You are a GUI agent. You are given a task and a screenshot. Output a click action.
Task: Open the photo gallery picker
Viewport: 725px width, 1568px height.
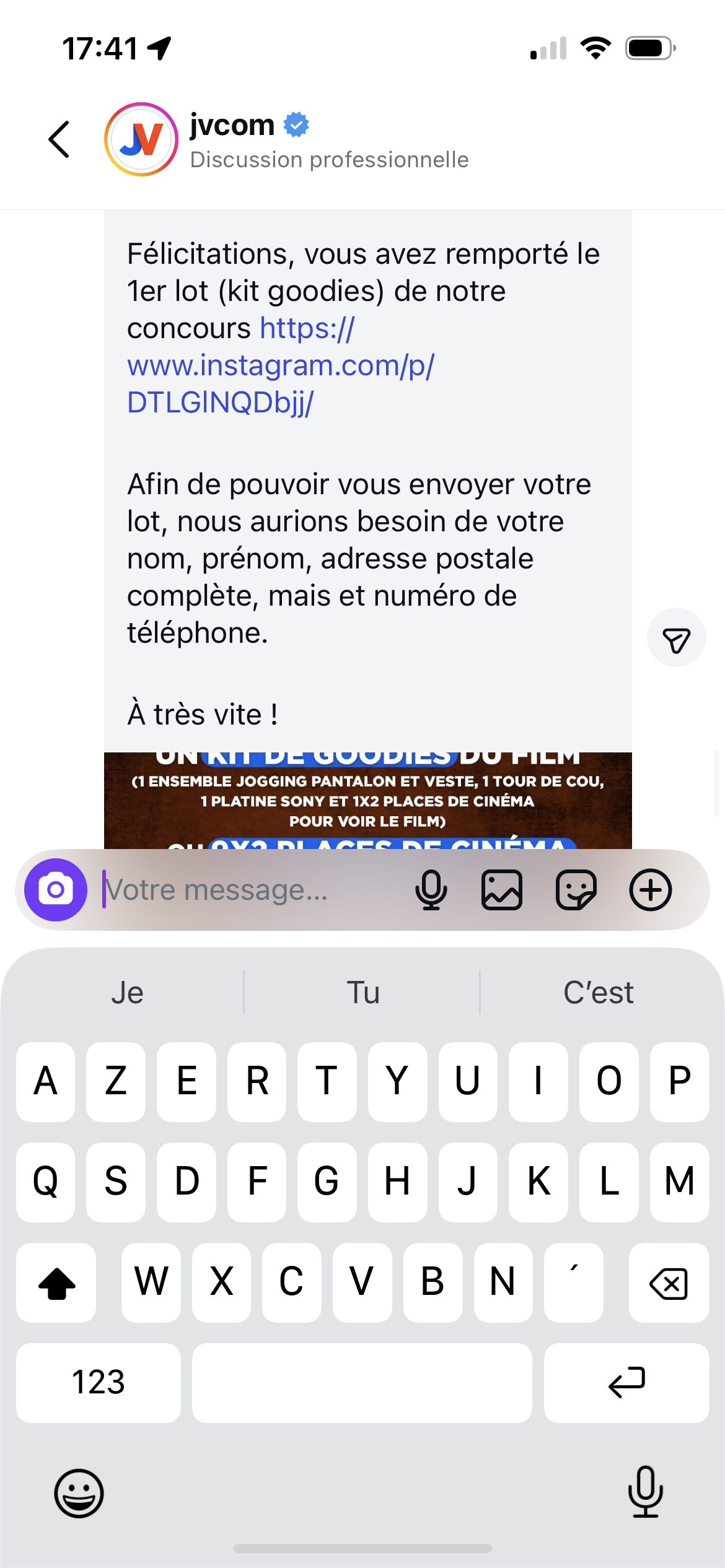(x=502, y=890)
